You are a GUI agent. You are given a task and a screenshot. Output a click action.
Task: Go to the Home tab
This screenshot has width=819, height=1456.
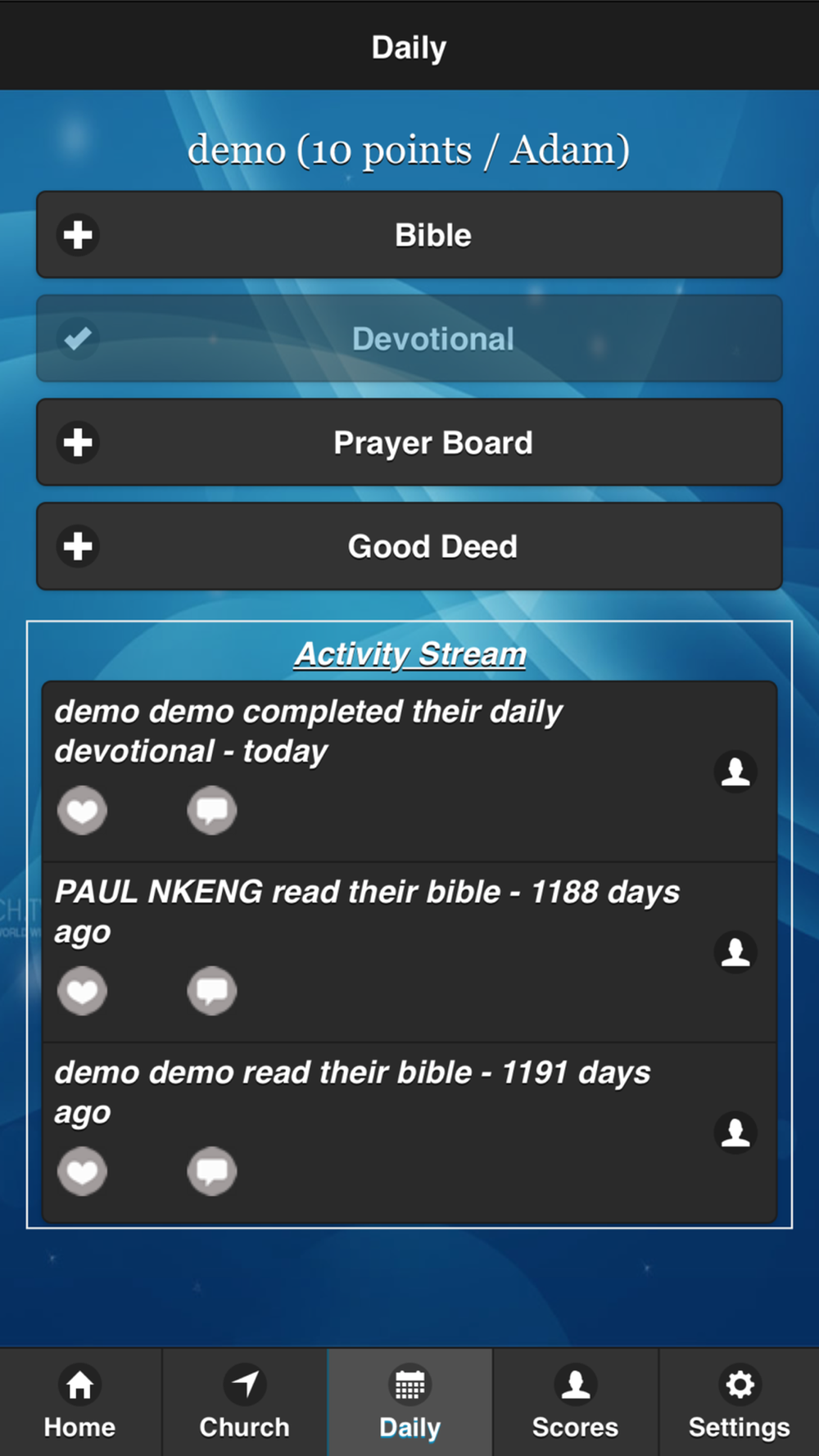point(80,1402)
